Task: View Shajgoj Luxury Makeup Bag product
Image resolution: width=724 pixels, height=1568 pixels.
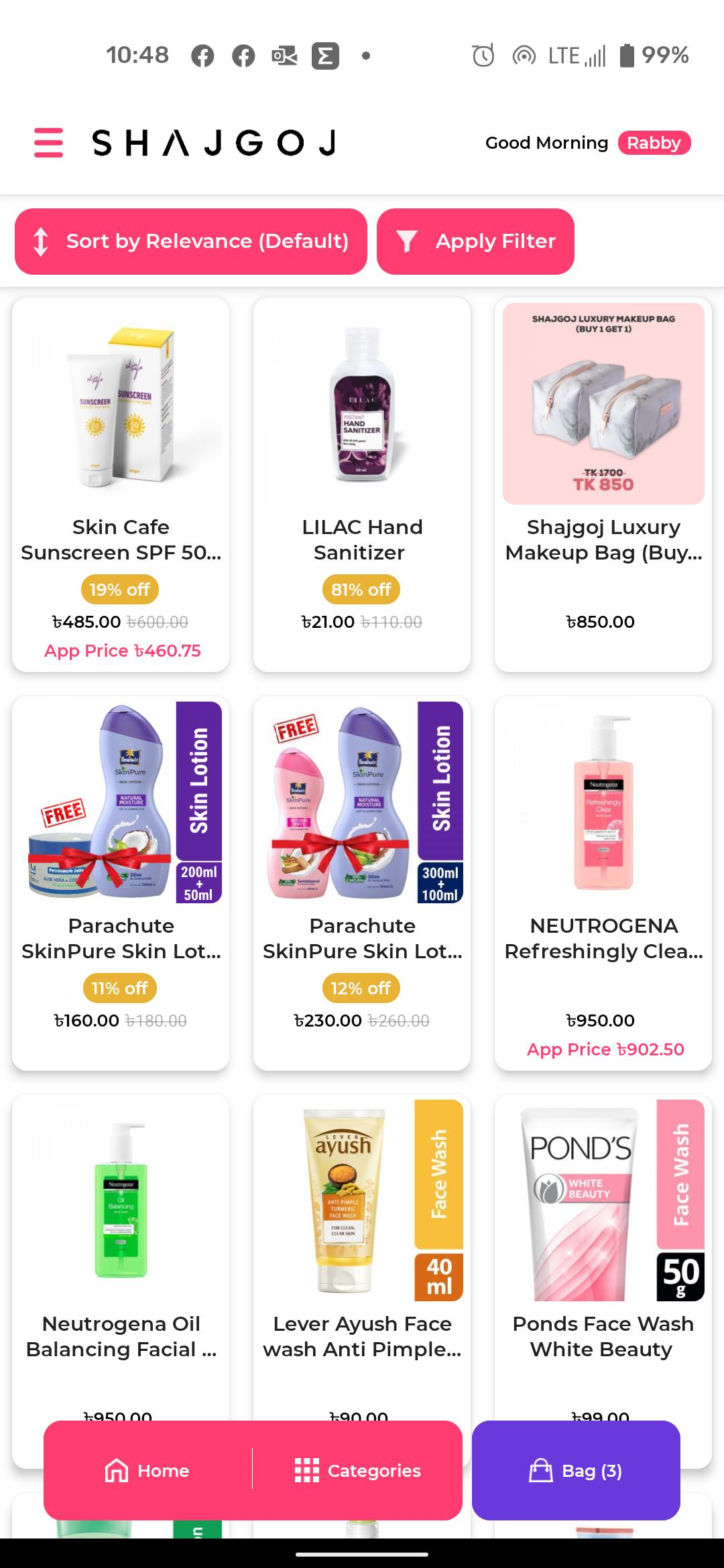Action: coord(603,484)
